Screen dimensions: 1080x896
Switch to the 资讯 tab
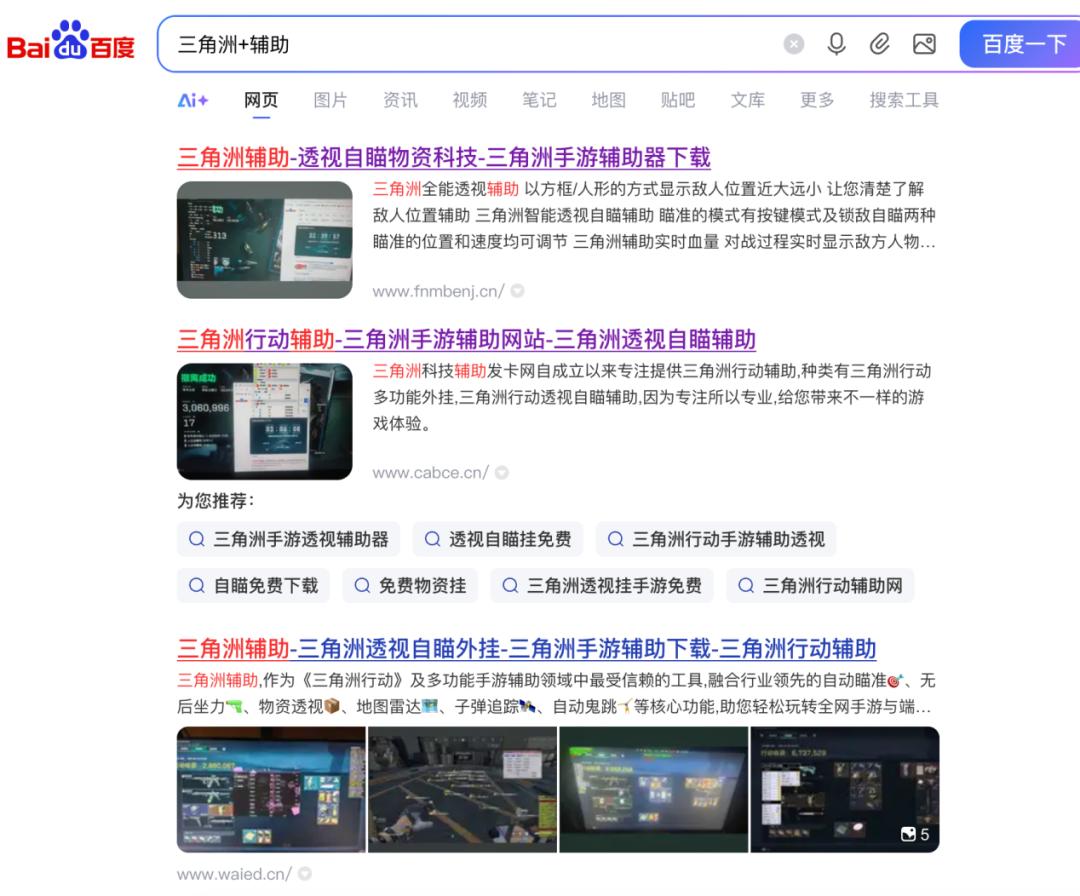(400, 101)
